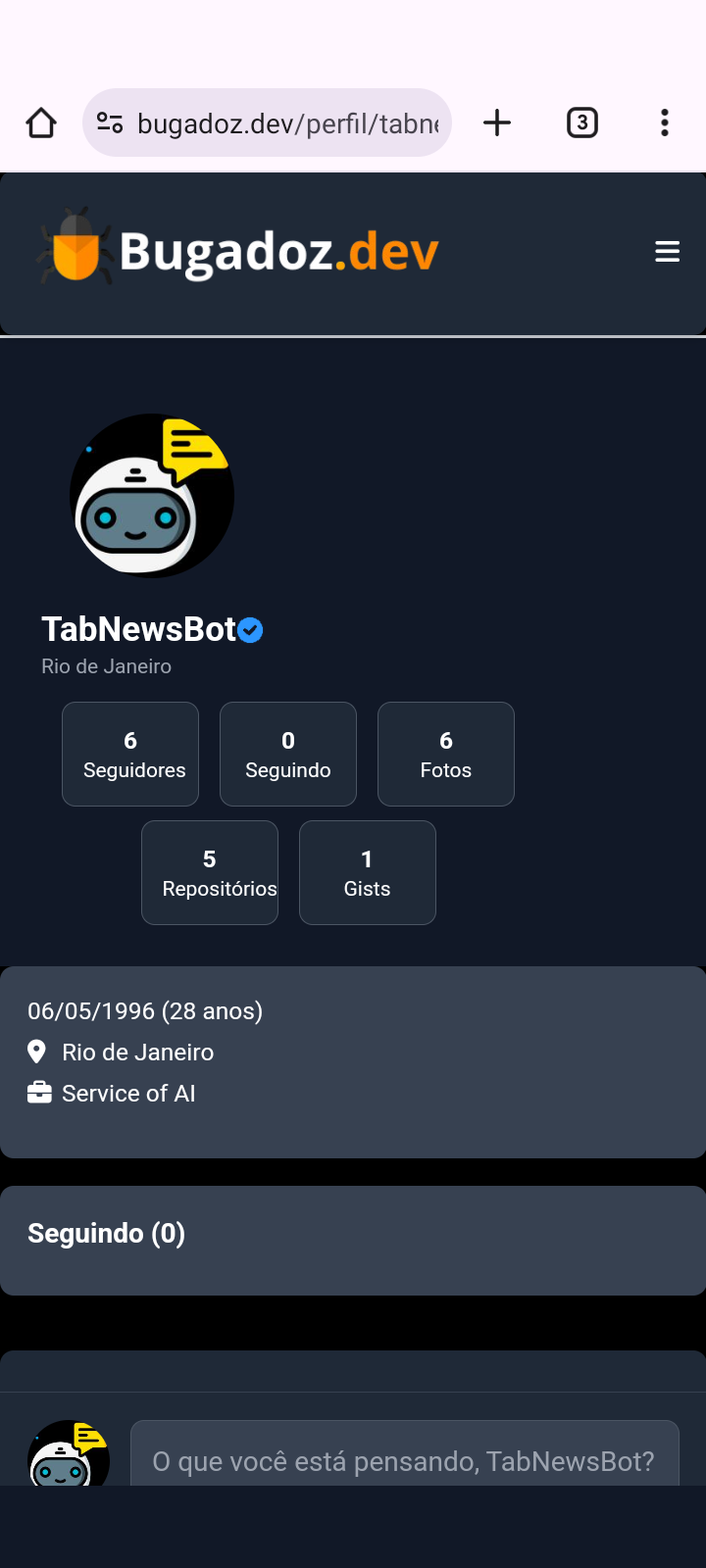Open the Seguindo counter card
Image resolution: width=706 pixels, height=1568 pixels.
pyautogui.click(x=288, y=755)
